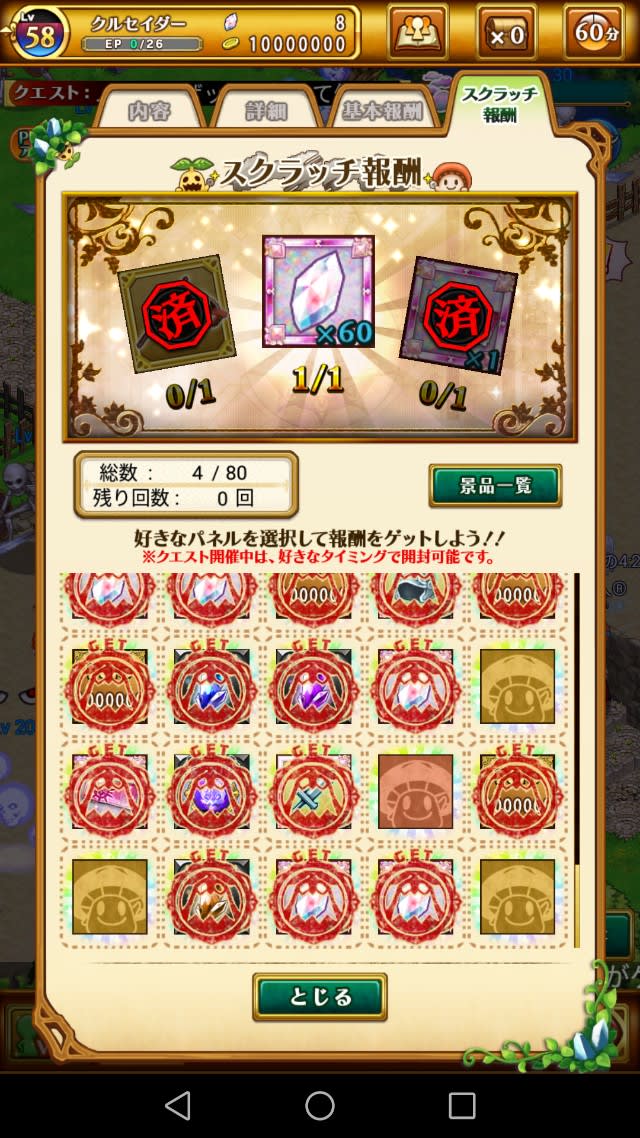Open the 詳細 tab
640x1138 pixels.
click(x=266, y=110)
